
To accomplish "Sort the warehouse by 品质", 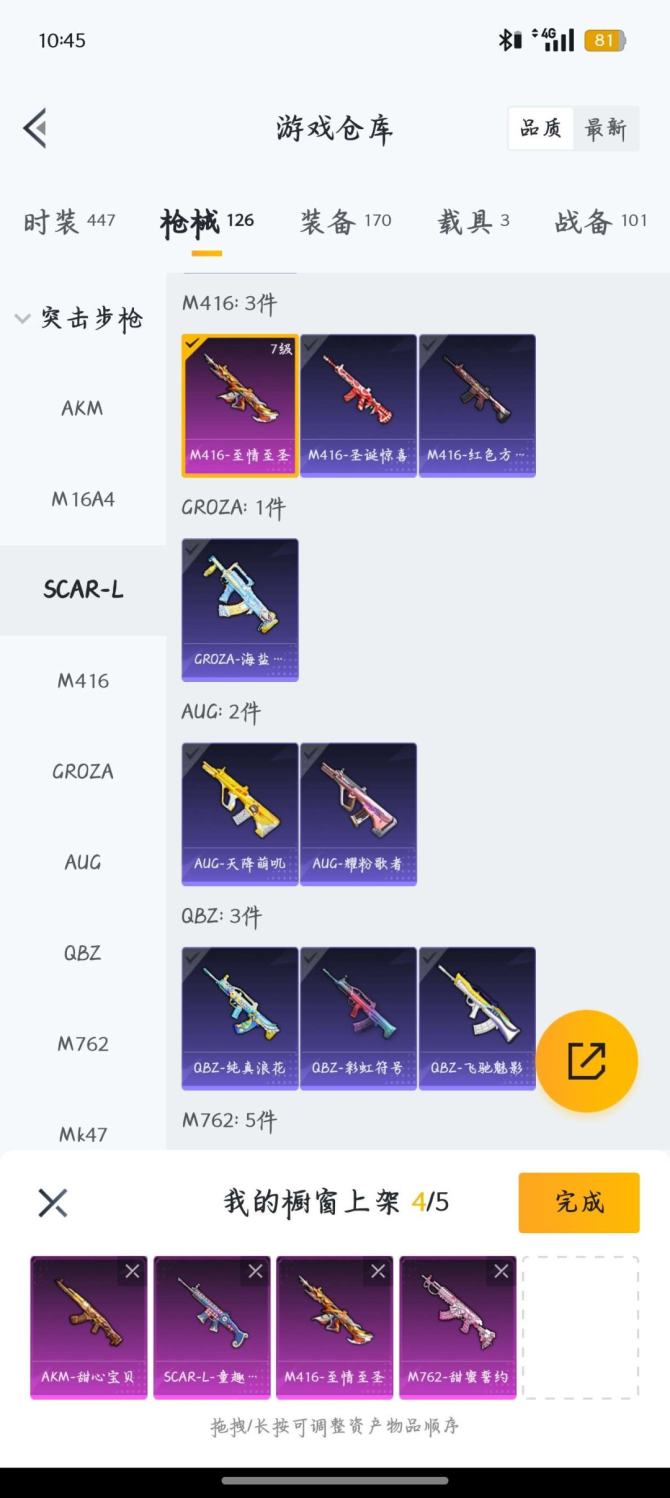I will [541, 128].
